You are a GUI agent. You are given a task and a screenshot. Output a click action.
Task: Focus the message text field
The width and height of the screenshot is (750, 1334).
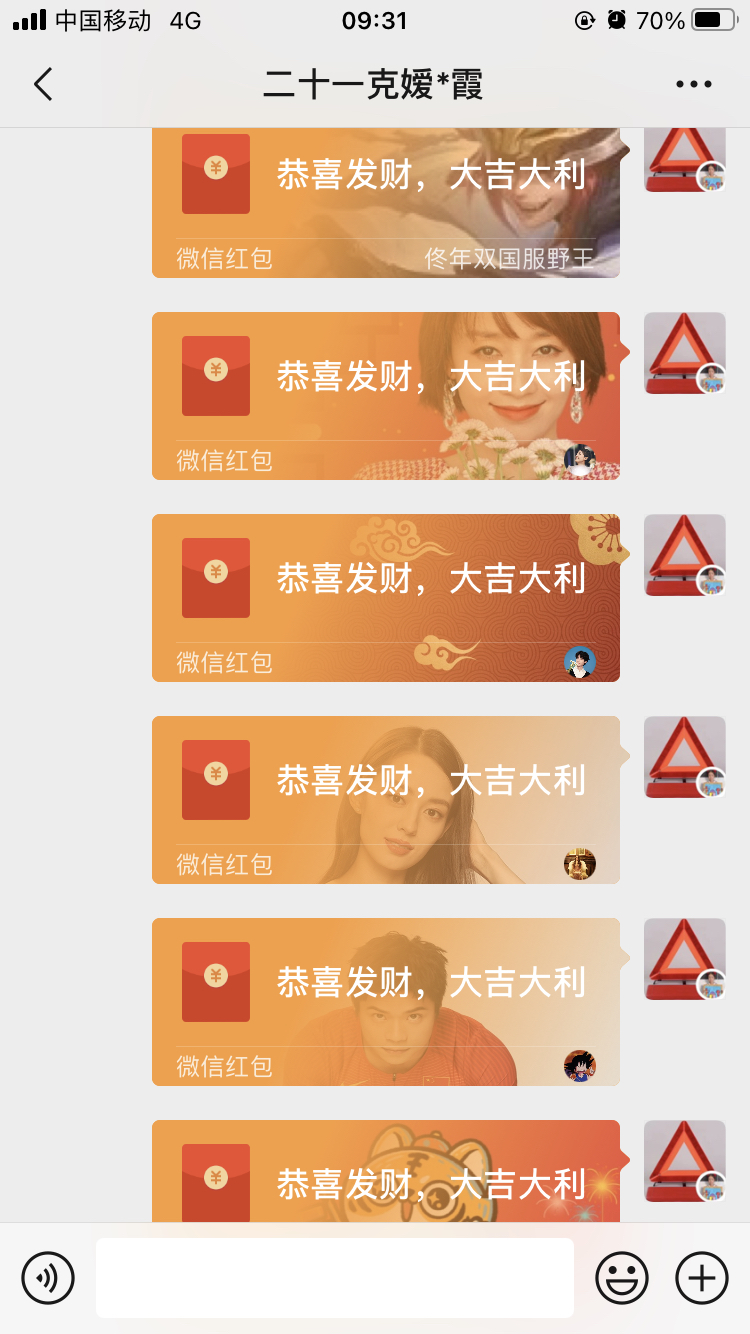[334, 1277]
